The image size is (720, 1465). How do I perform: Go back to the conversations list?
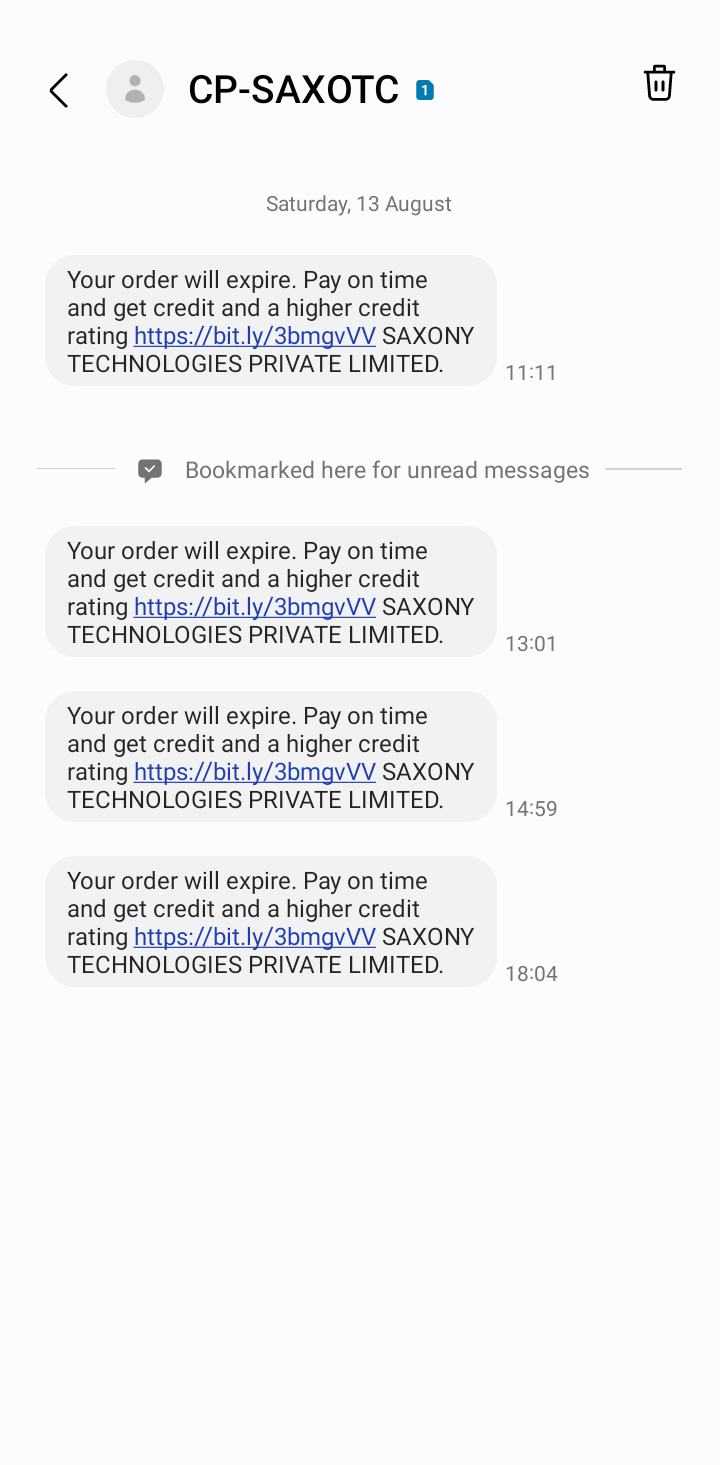click(59, 90)
